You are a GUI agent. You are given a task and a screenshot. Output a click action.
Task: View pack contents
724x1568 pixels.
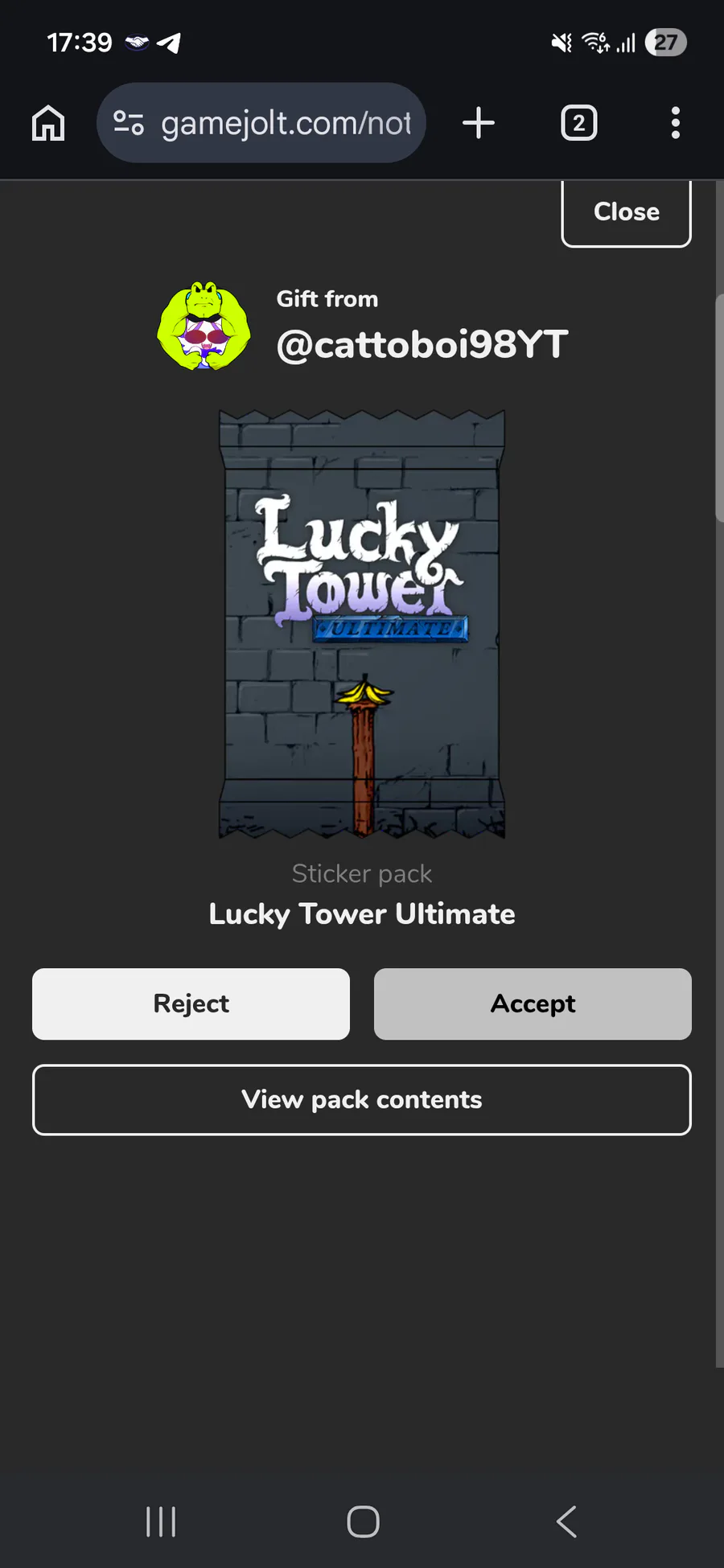pyautogui.click(x=362, y=1099)
